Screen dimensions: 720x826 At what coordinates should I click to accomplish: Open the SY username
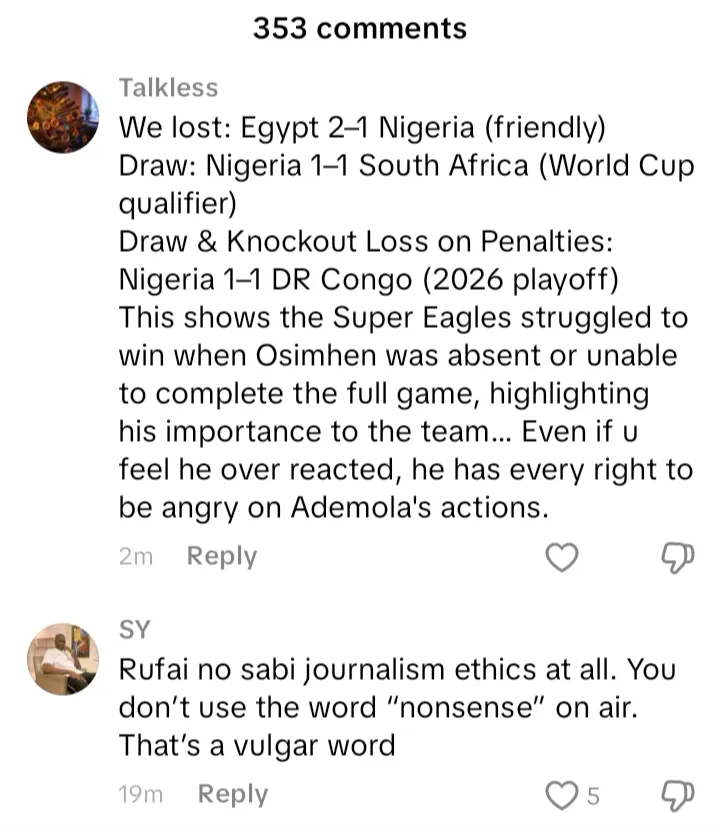(134, 629)
